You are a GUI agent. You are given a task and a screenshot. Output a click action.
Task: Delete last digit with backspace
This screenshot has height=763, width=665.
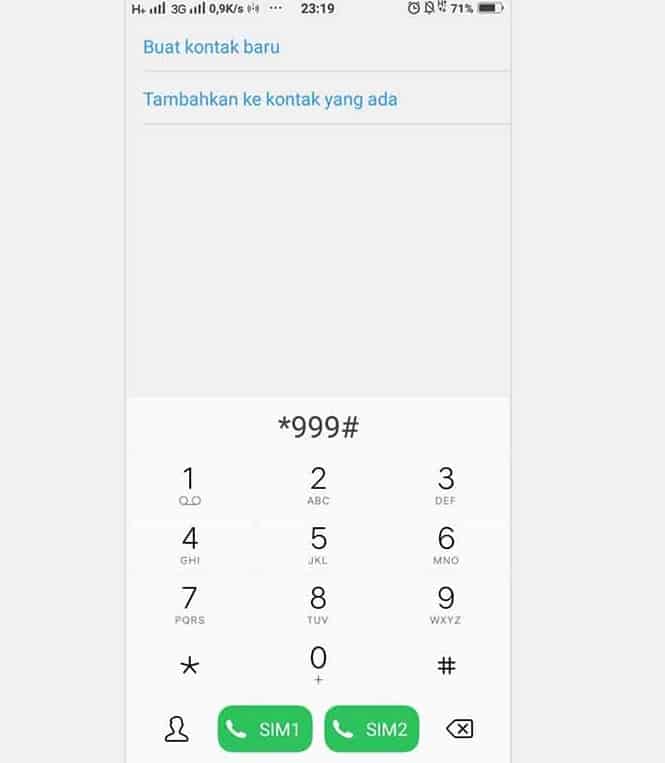click(x=459, y=729)
